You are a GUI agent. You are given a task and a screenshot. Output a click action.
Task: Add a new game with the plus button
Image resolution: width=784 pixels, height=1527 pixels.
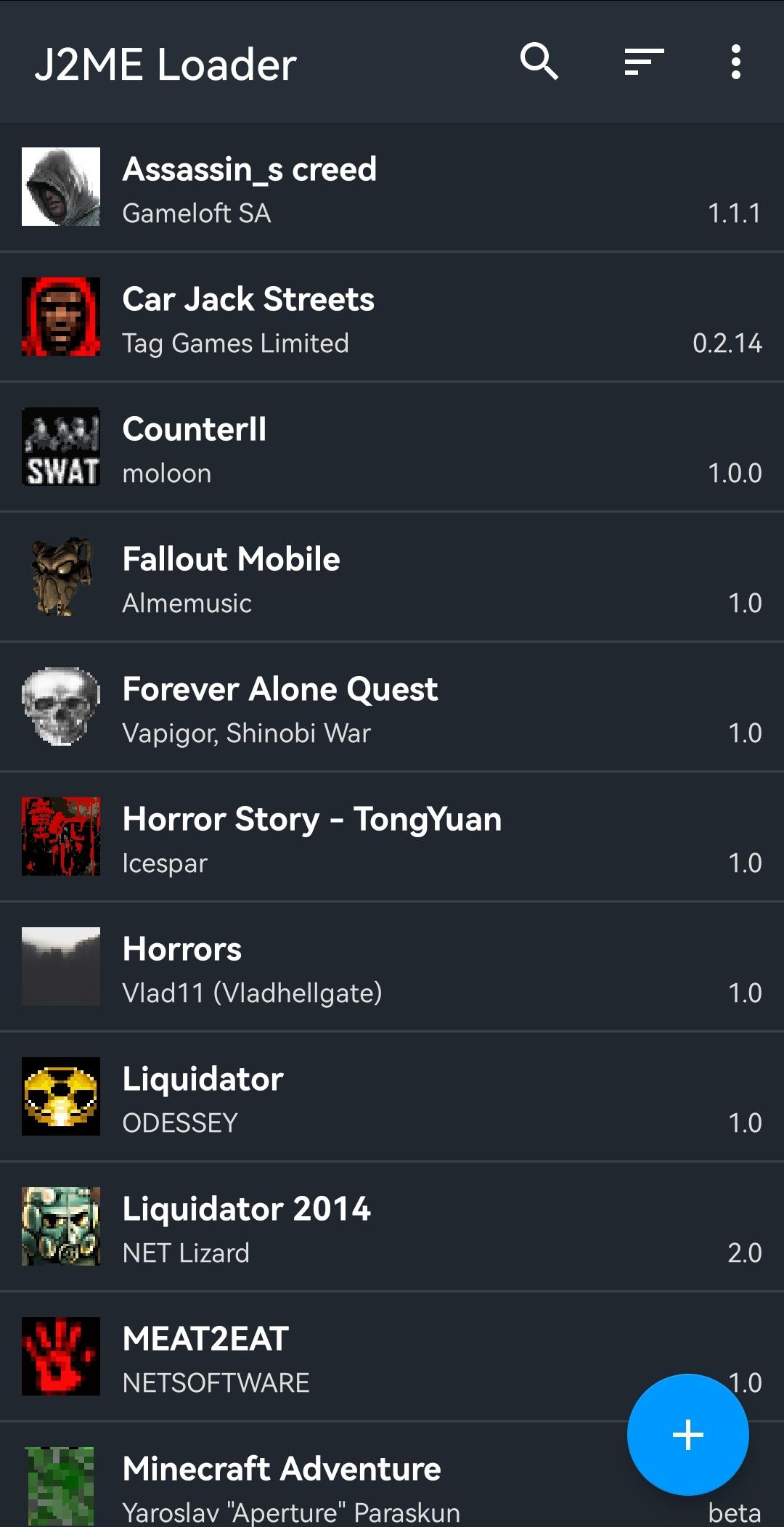[687, 1435]
